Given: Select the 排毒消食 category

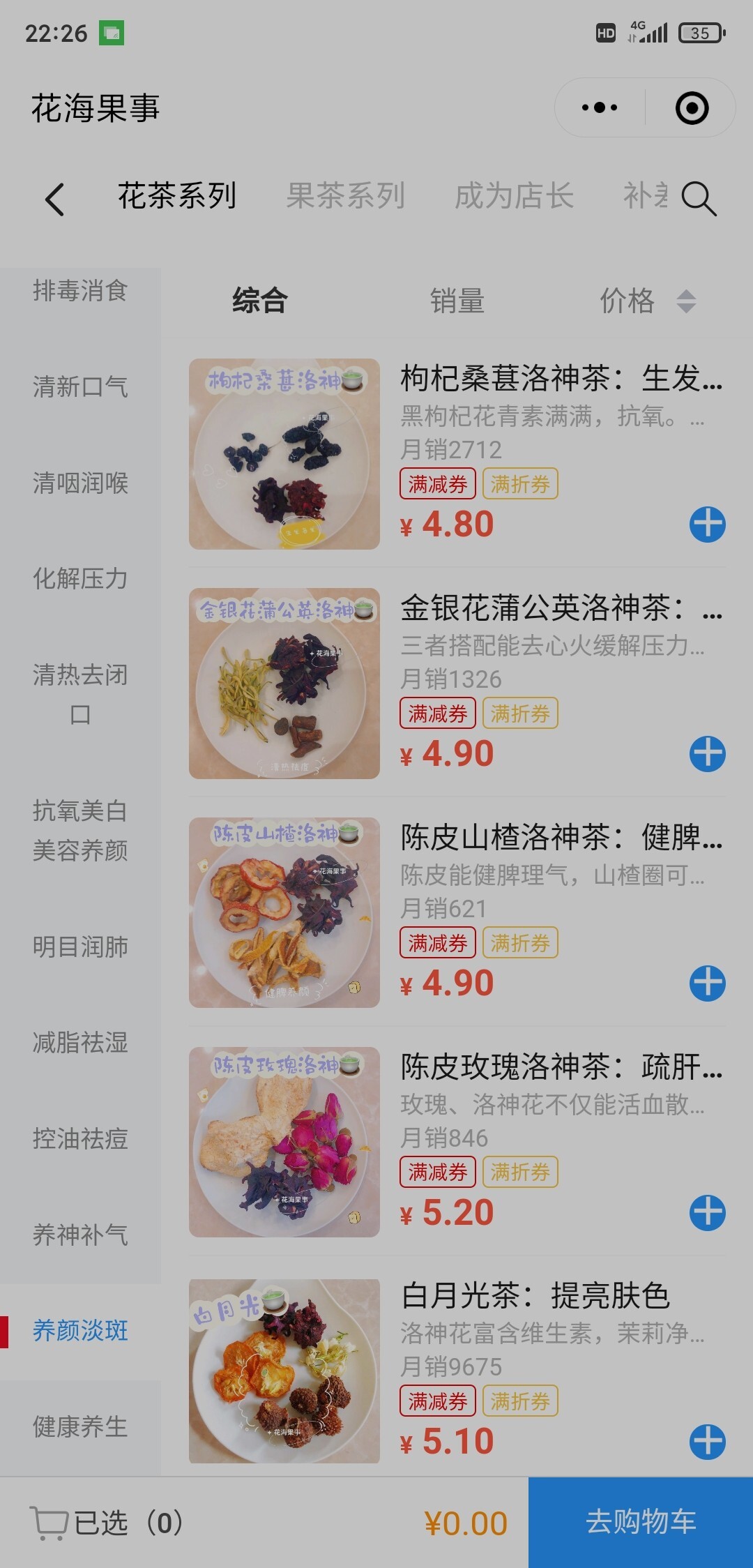Looking at the screenshot, I should [80, 291].
